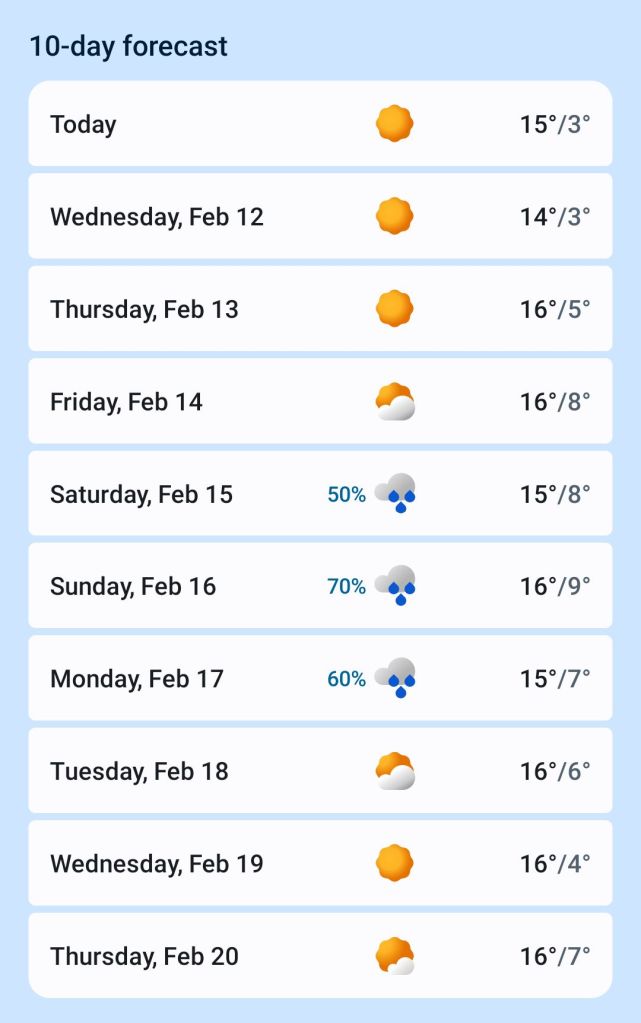Expand Sunday, Feb 16 rainy forecast
This screenshot has width=641, height=1023.
click(x=320, y=586)
